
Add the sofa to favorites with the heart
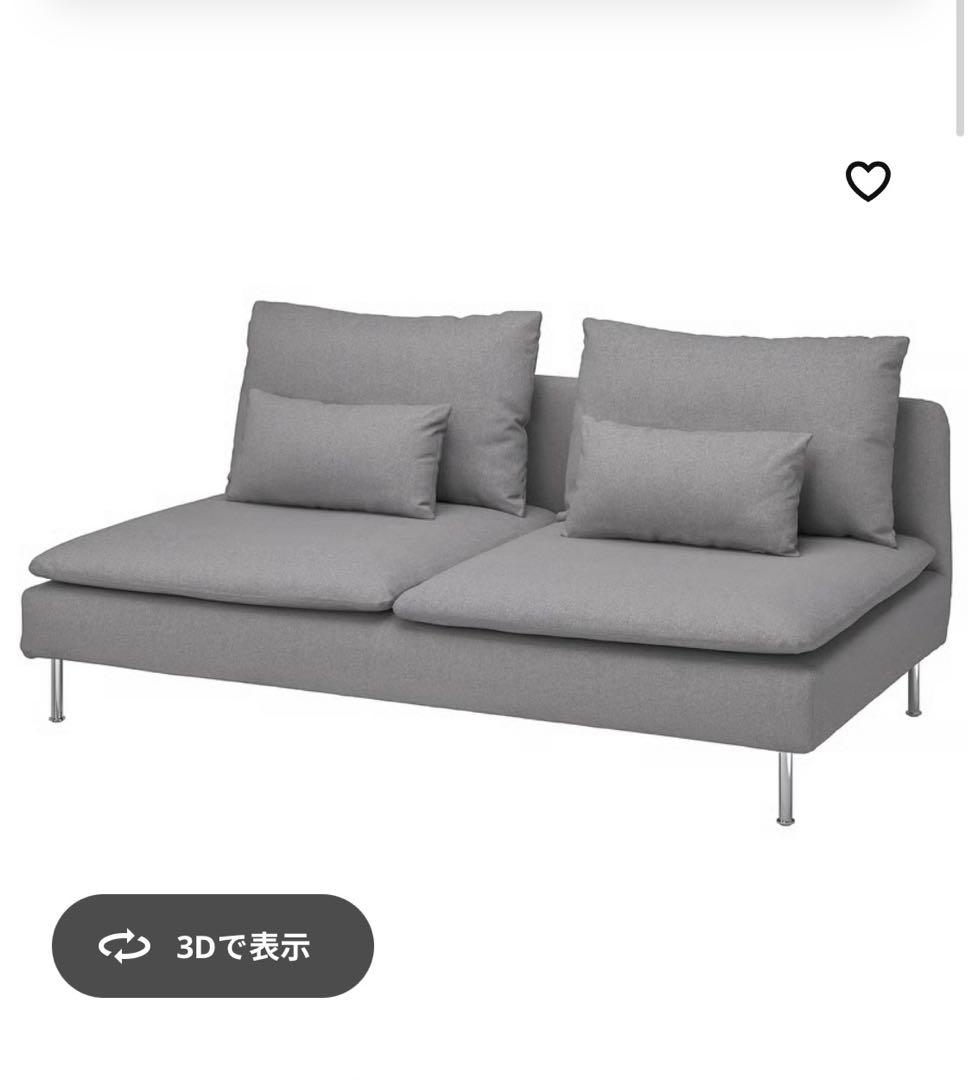click(x=867, y=181)
